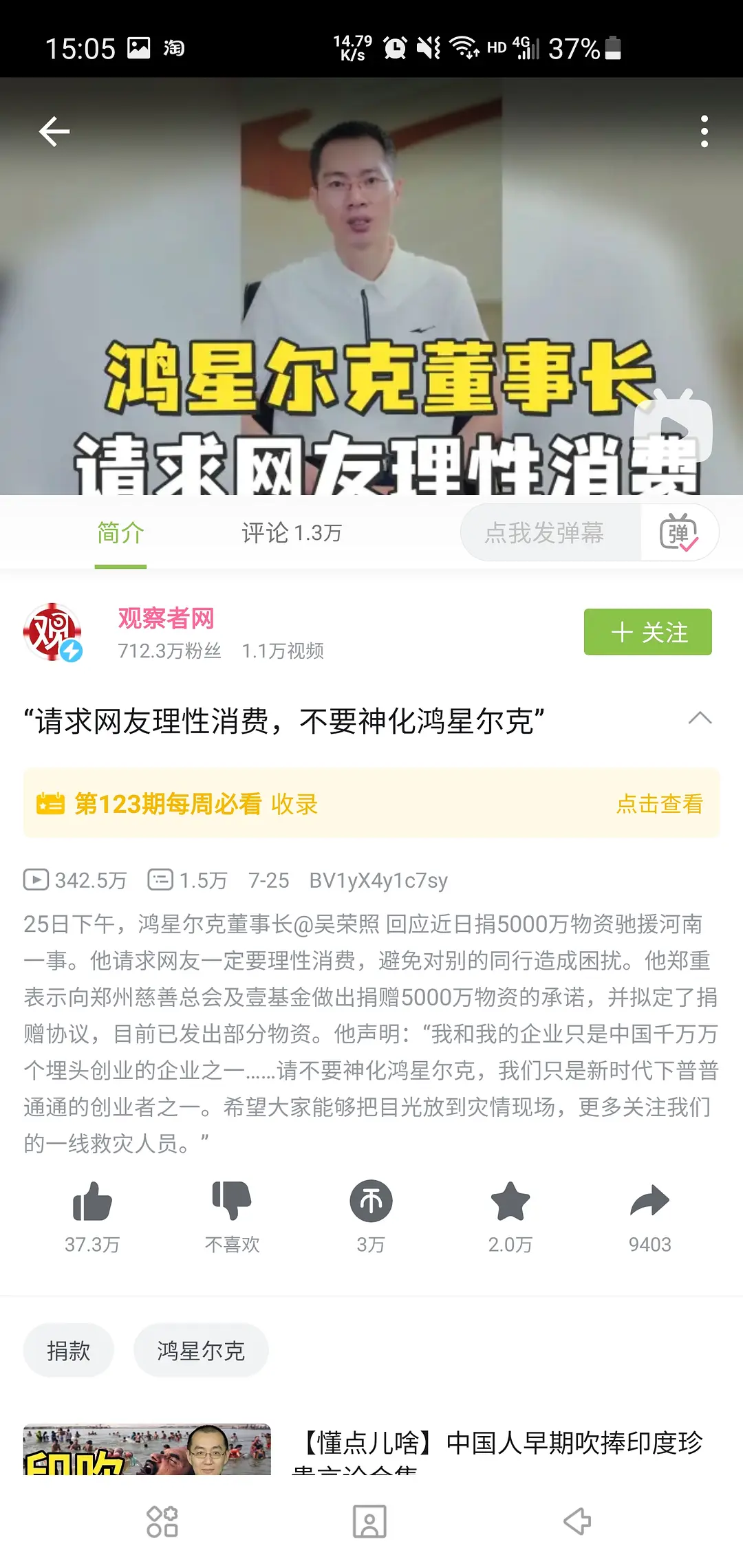Collapse the video description
Screen dimensions: 743x1568
pyautogui.click(x=700, y=719)
